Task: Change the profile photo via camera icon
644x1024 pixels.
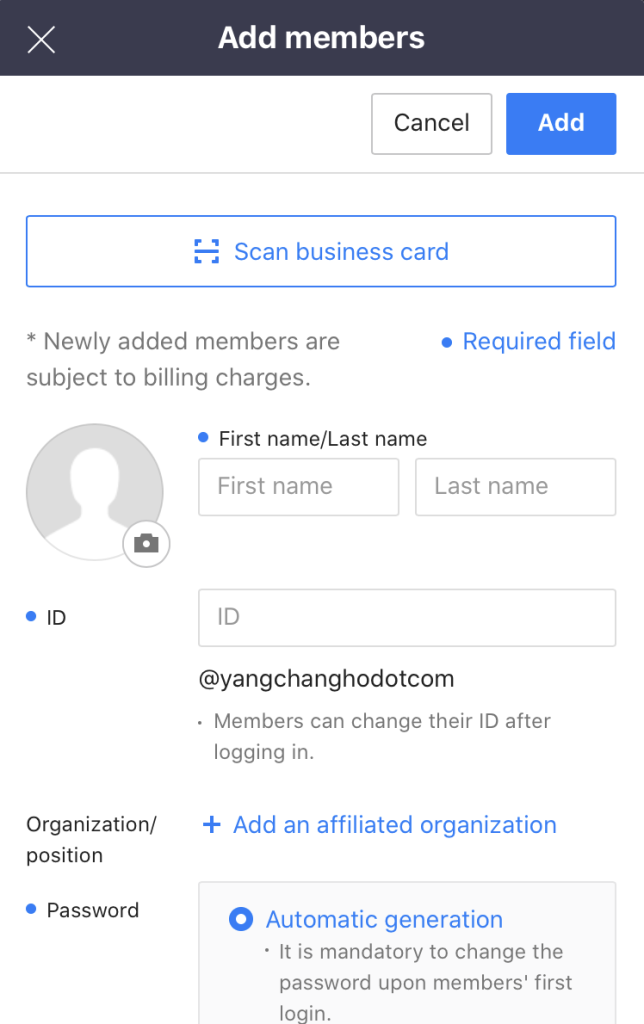Action: pyautogui.click(x=147, y=543)
